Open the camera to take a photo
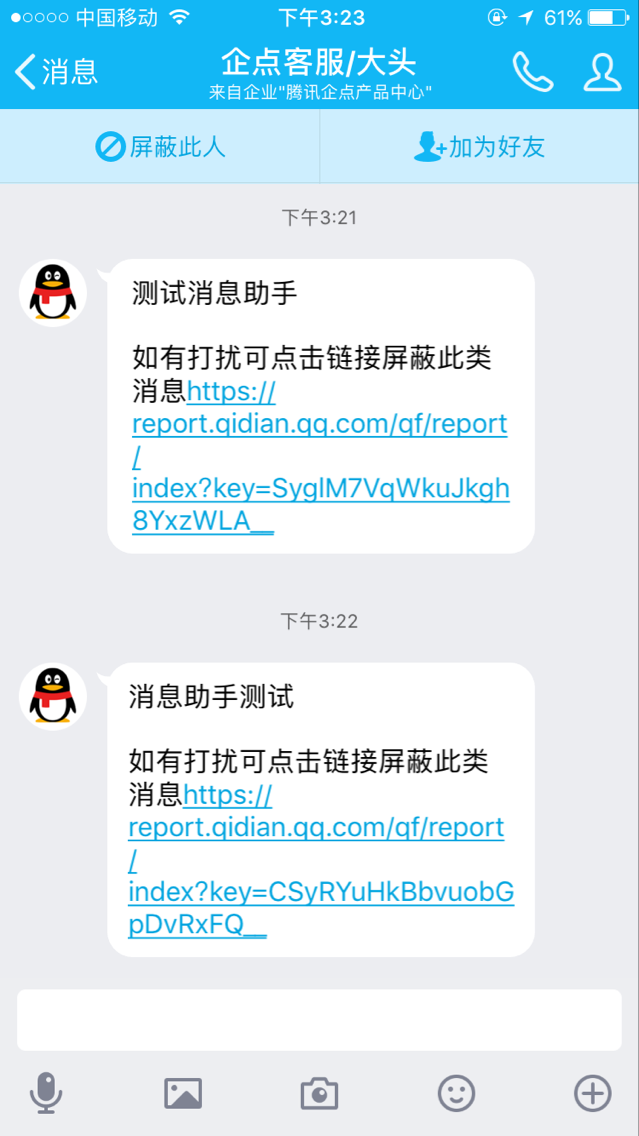The width and height of the screenshot is (639, 1136). pyautogui.click(x=319, y=1093)
